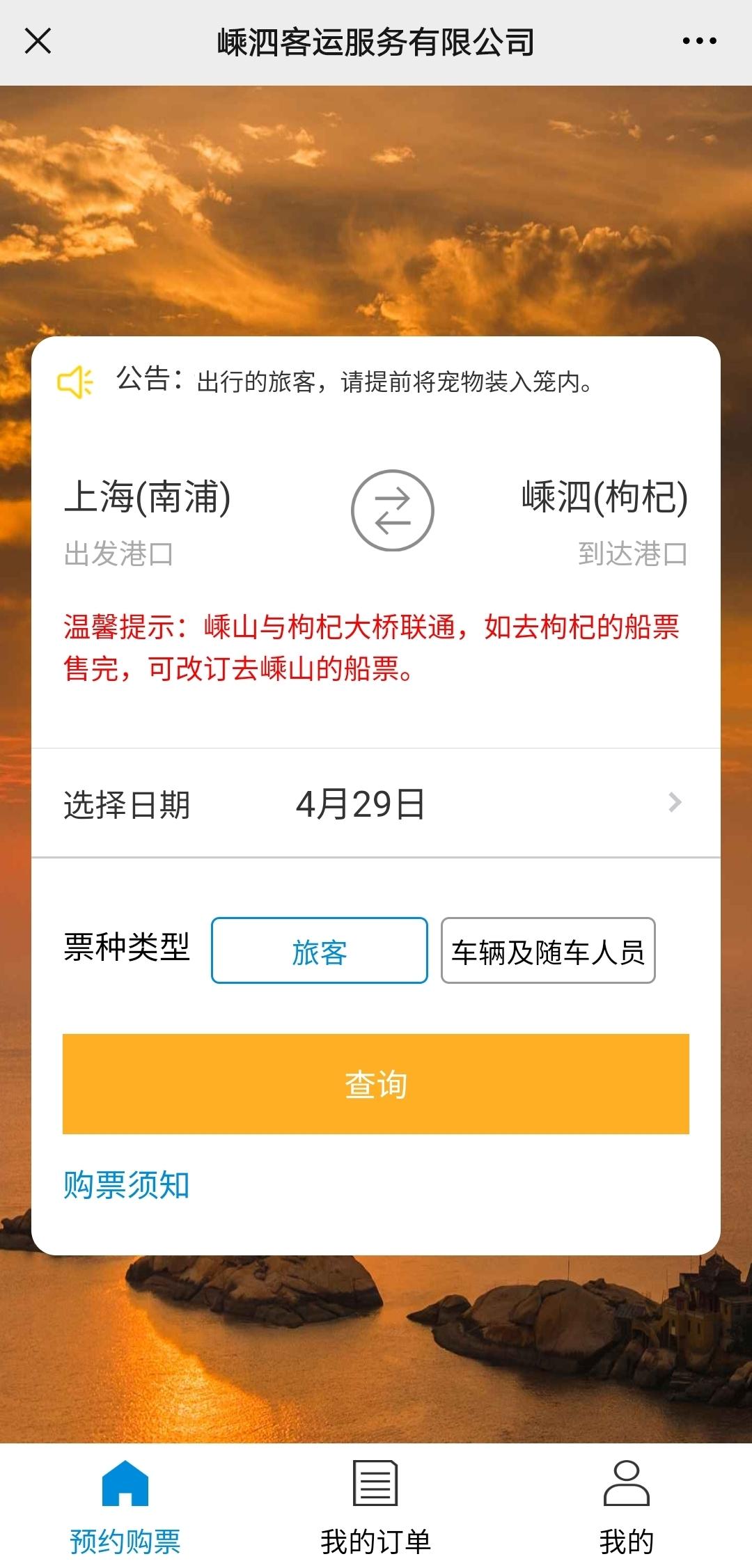
Task: Open the 购票须知 link
Action: coord(127,1184)
